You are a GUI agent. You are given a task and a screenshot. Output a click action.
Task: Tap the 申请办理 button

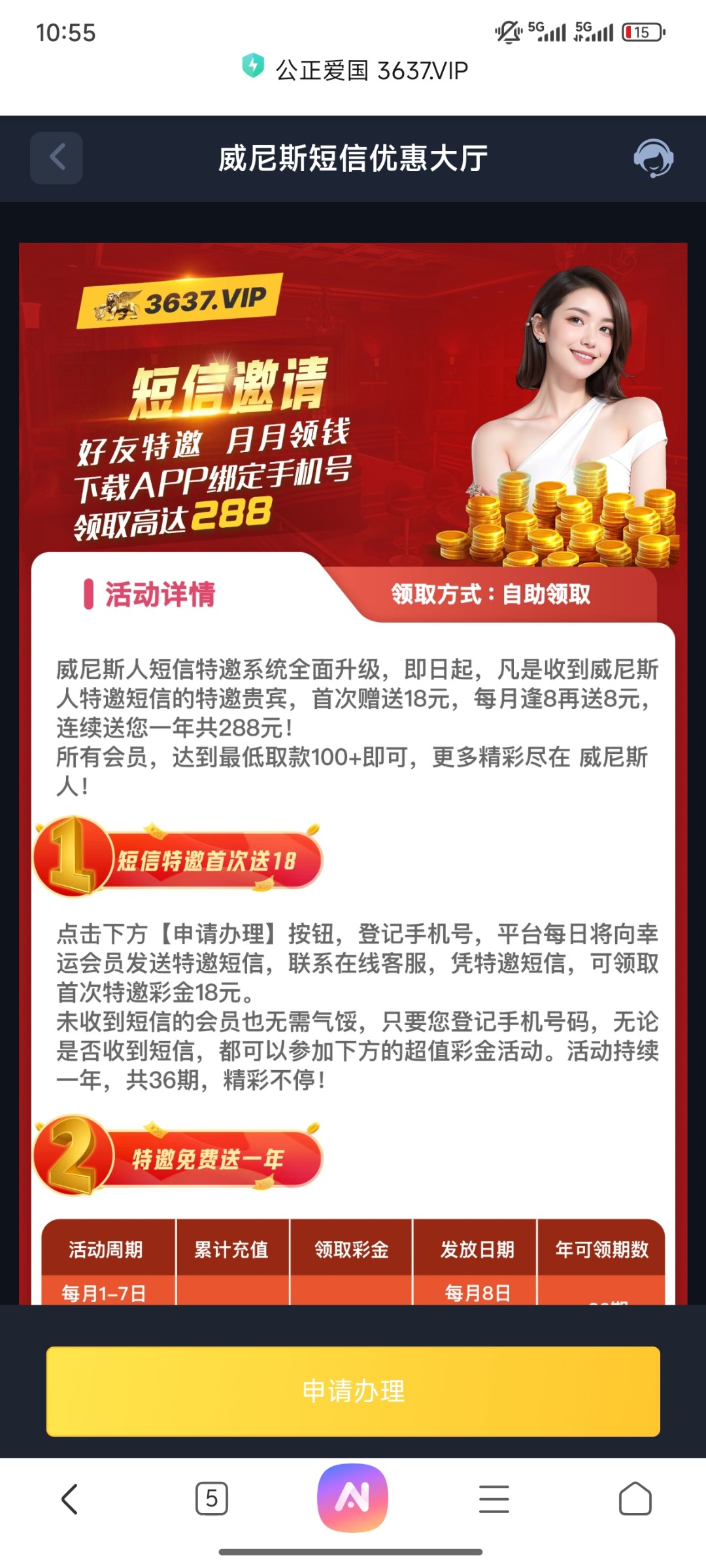coord(353,1391)
